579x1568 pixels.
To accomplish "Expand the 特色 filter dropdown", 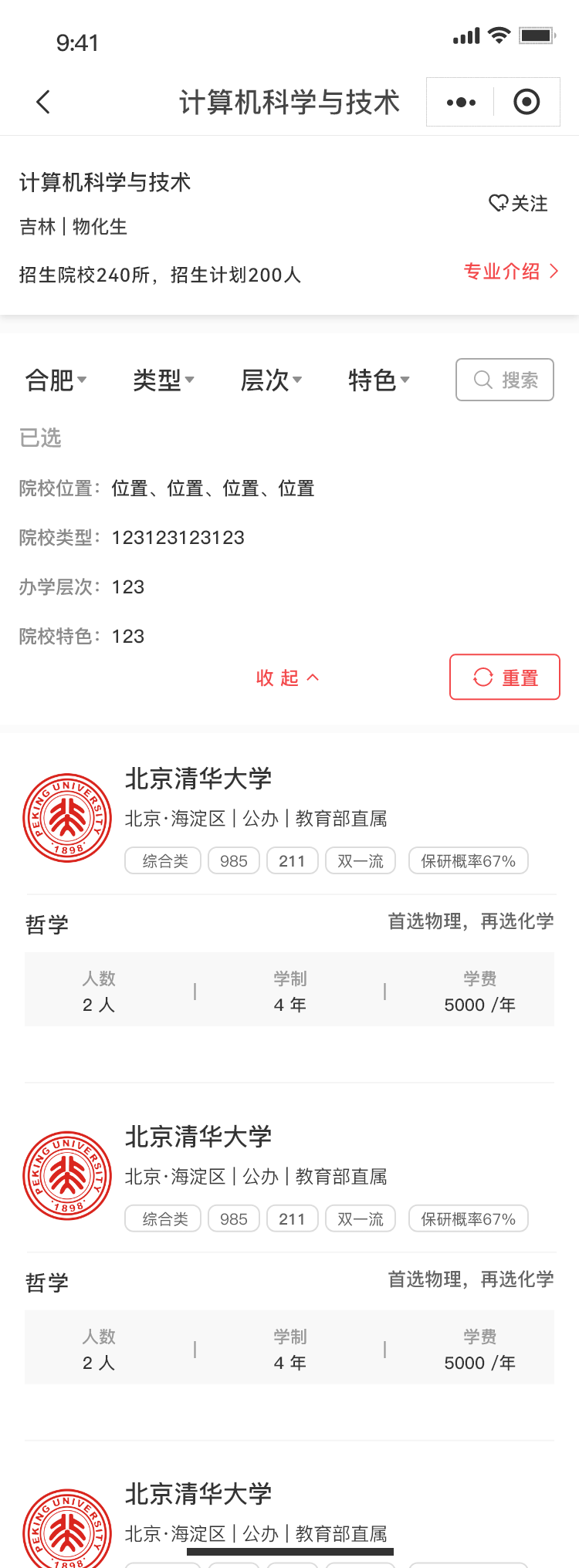I will tap(378, 380).
